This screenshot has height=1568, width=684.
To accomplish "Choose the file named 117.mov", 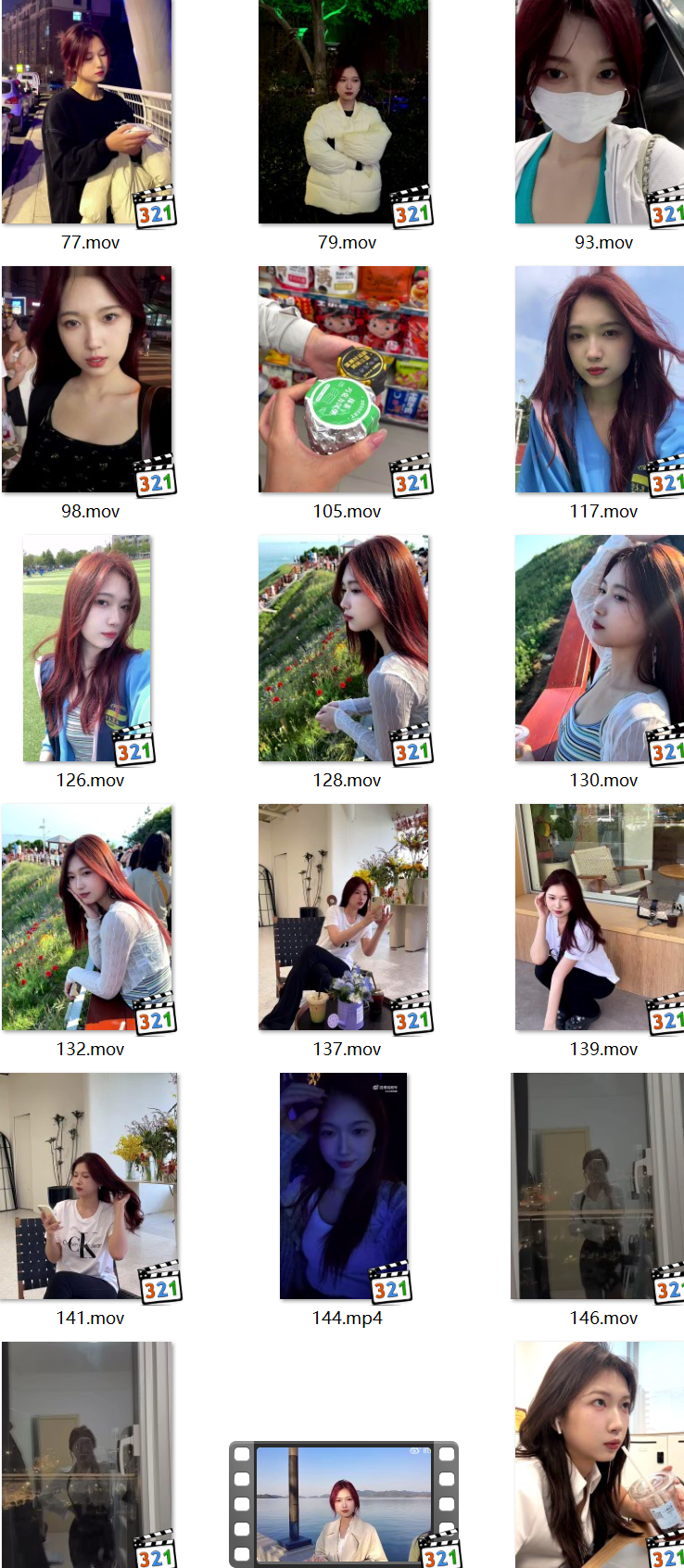I will (x=600, y=379).
